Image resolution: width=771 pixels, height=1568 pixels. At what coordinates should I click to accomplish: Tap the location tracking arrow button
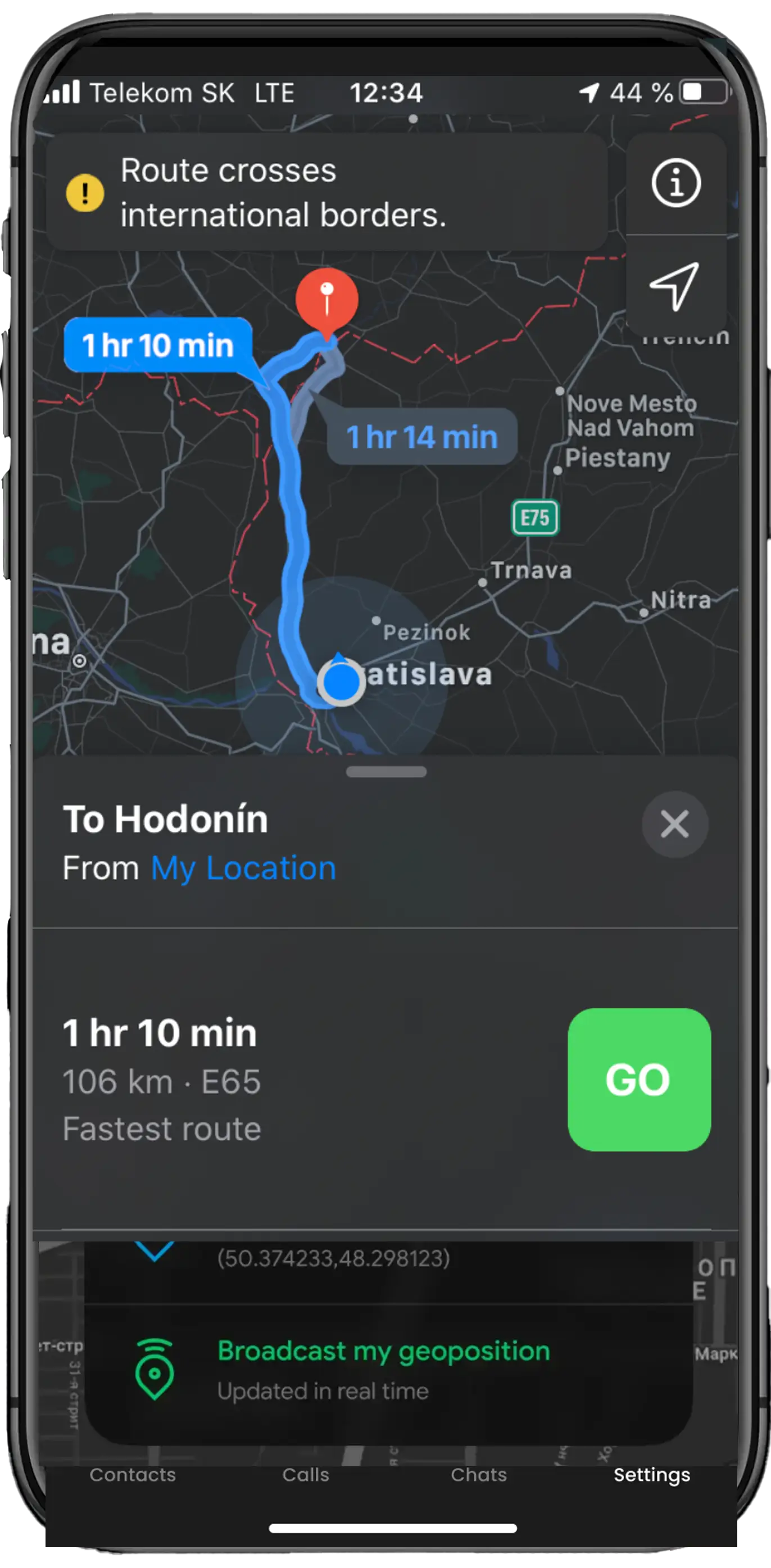click(x=676, y=286)
